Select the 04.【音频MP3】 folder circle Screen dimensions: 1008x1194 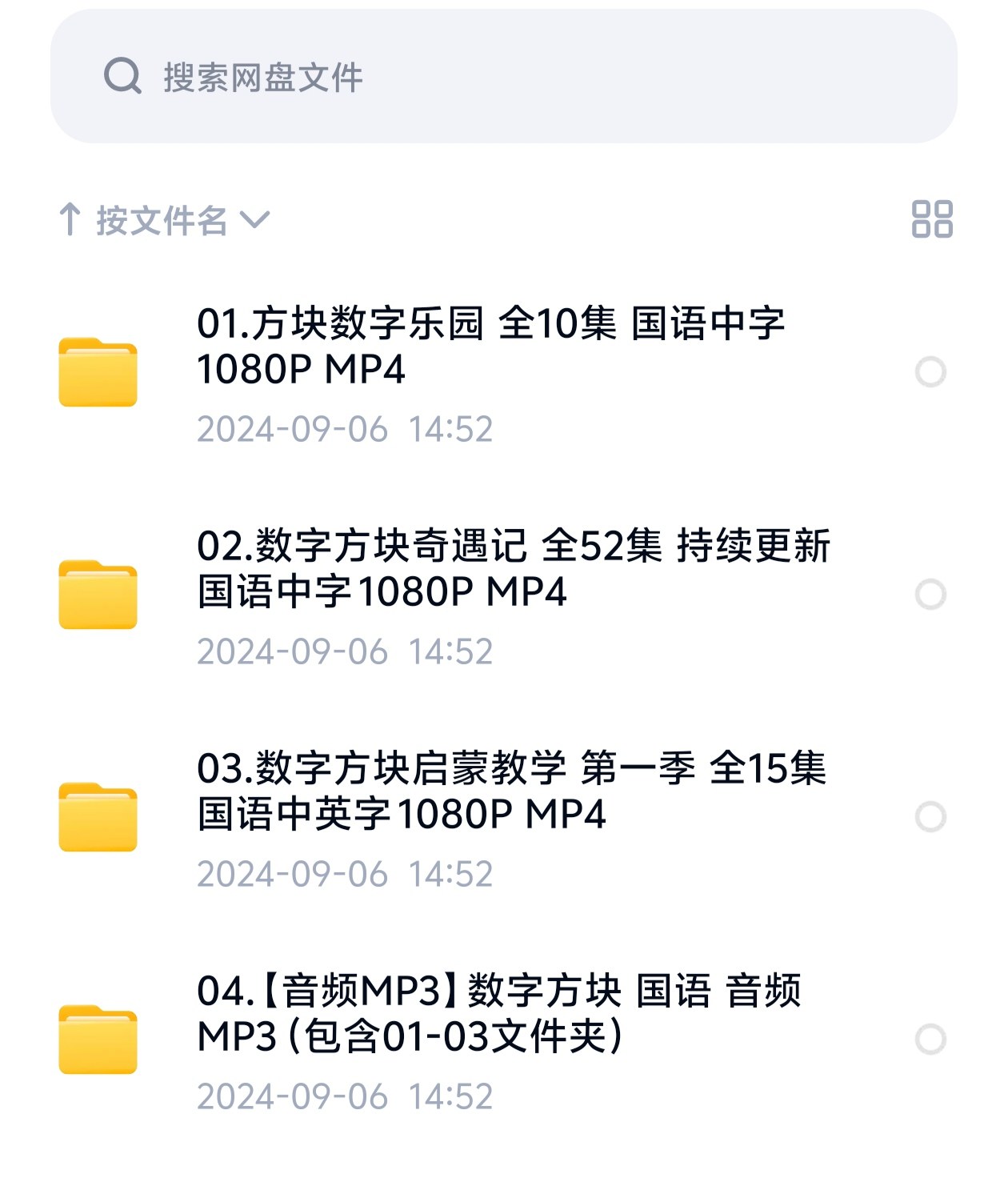pos(930,1040)
